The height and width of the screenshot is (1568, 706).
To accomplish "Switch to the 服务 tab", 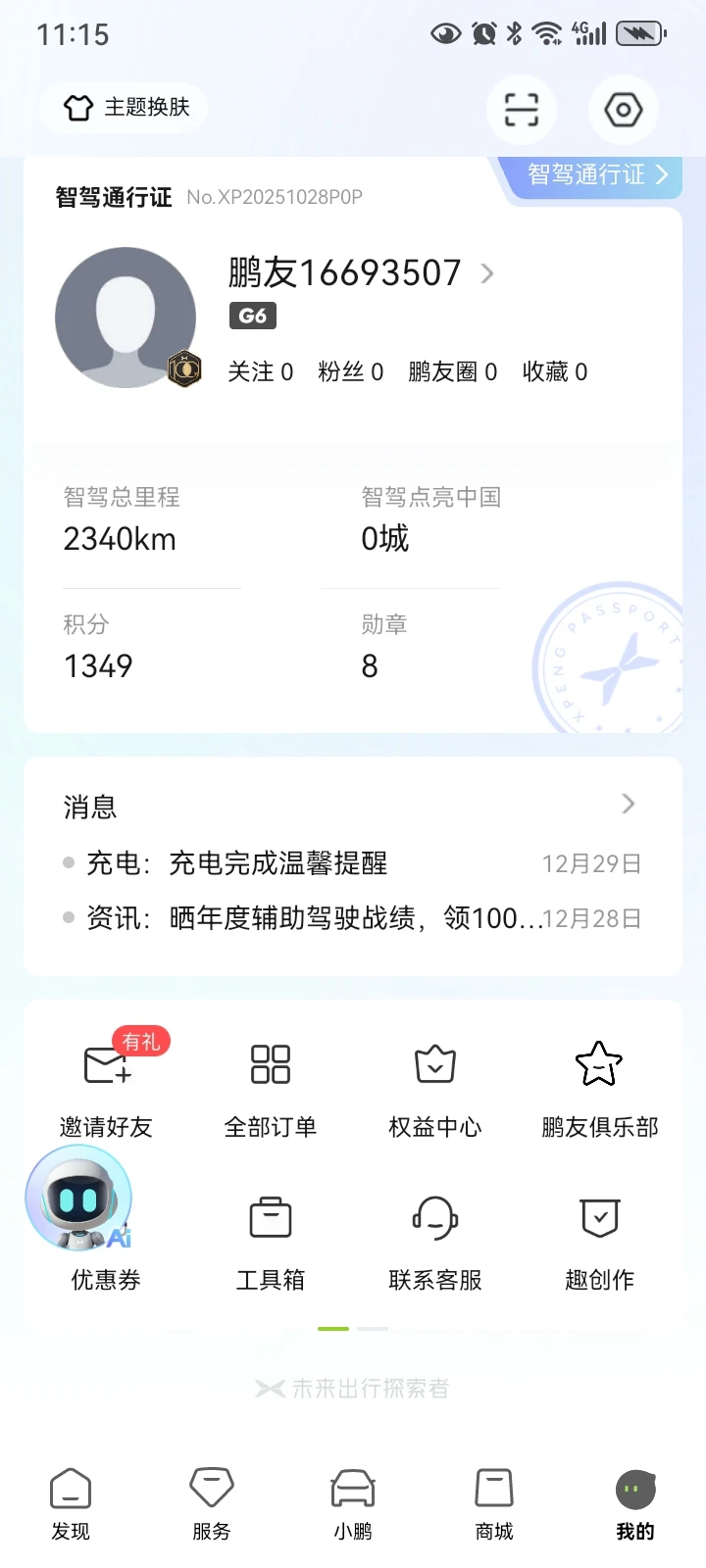I will [212, 1503].
